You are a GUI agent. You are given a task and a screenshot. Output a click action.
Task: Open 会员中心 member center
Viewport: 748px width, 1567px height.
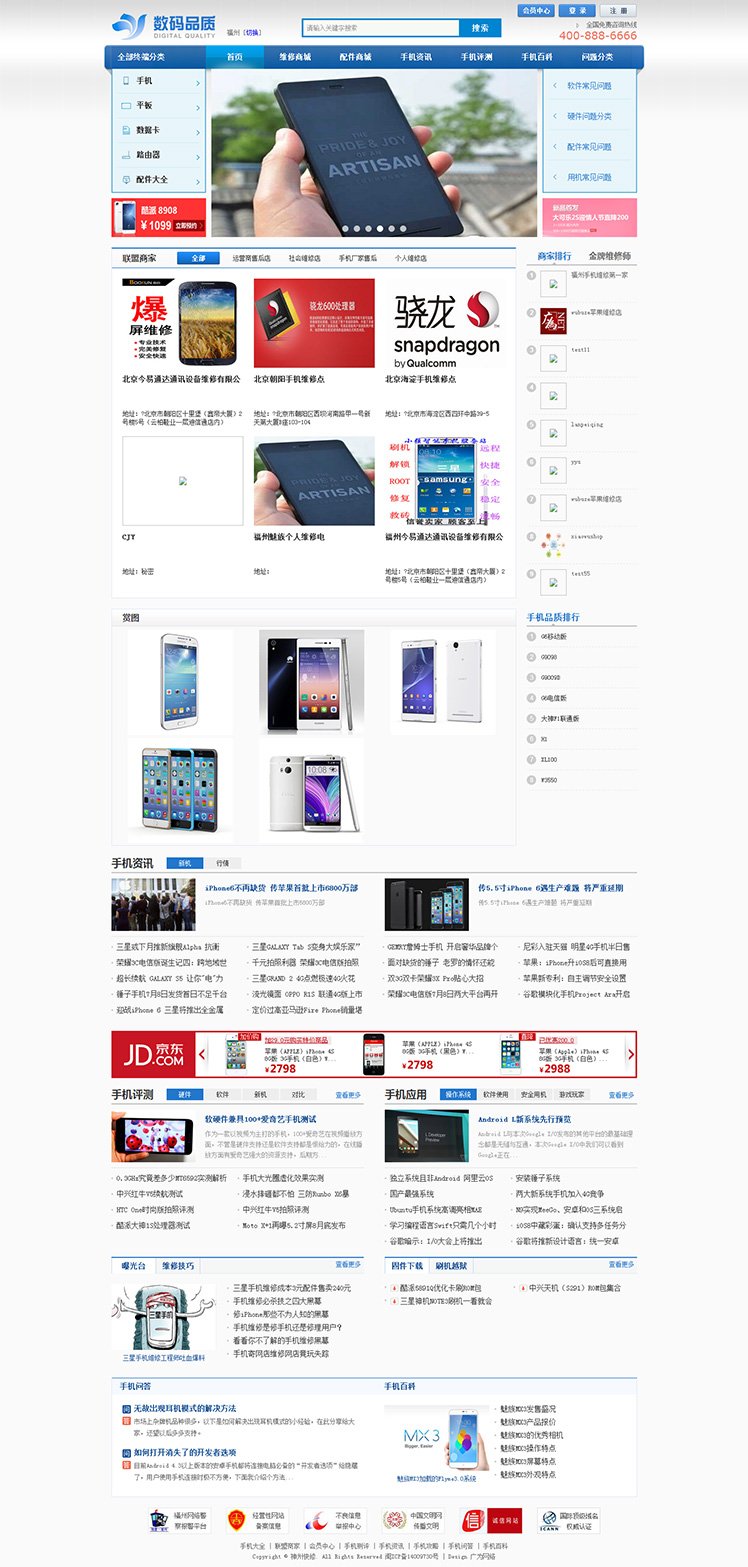click(x=536, y=11)
